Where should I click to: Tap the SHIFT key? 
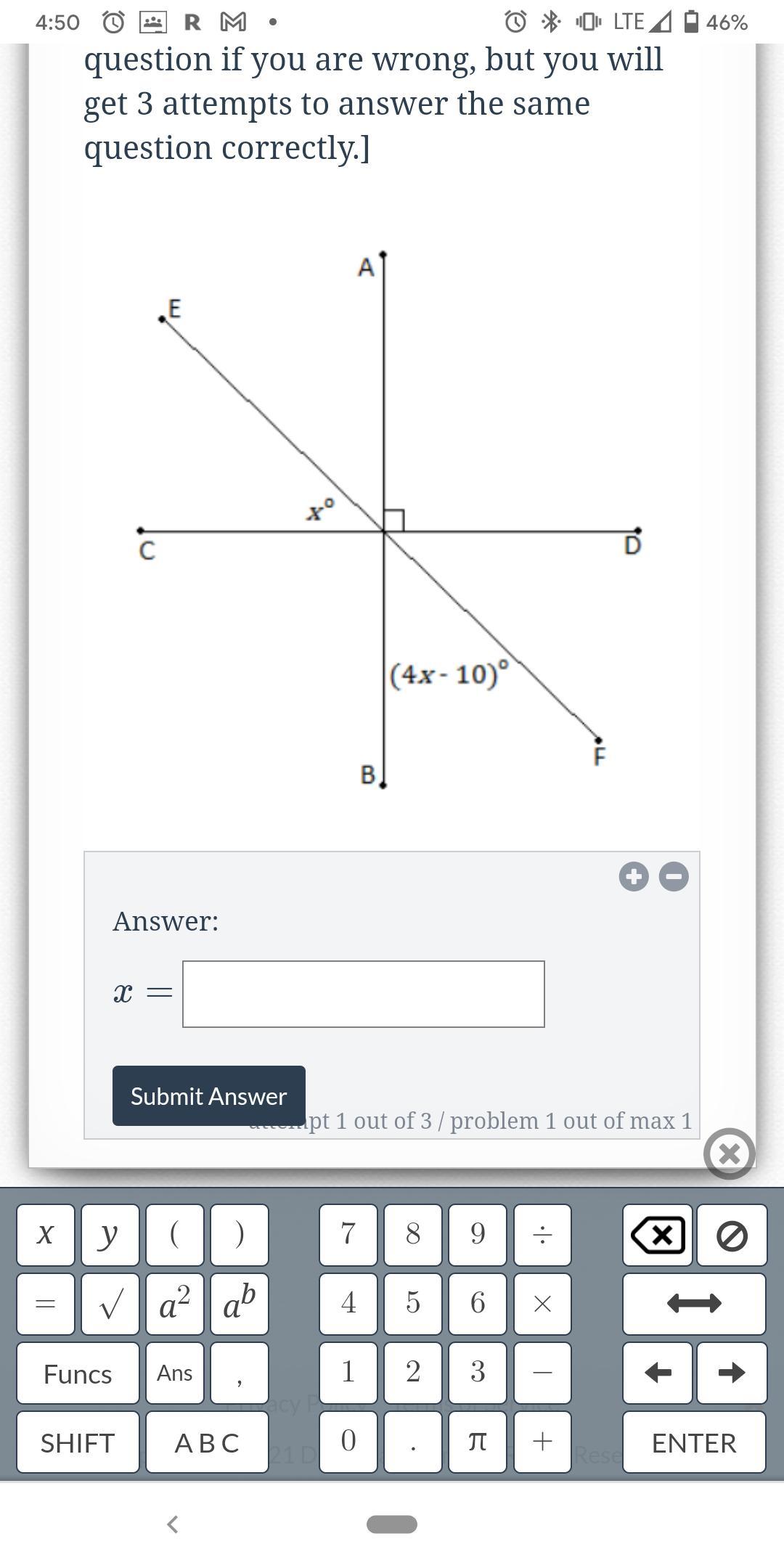pyautogui.click(x=78, y=1442)
